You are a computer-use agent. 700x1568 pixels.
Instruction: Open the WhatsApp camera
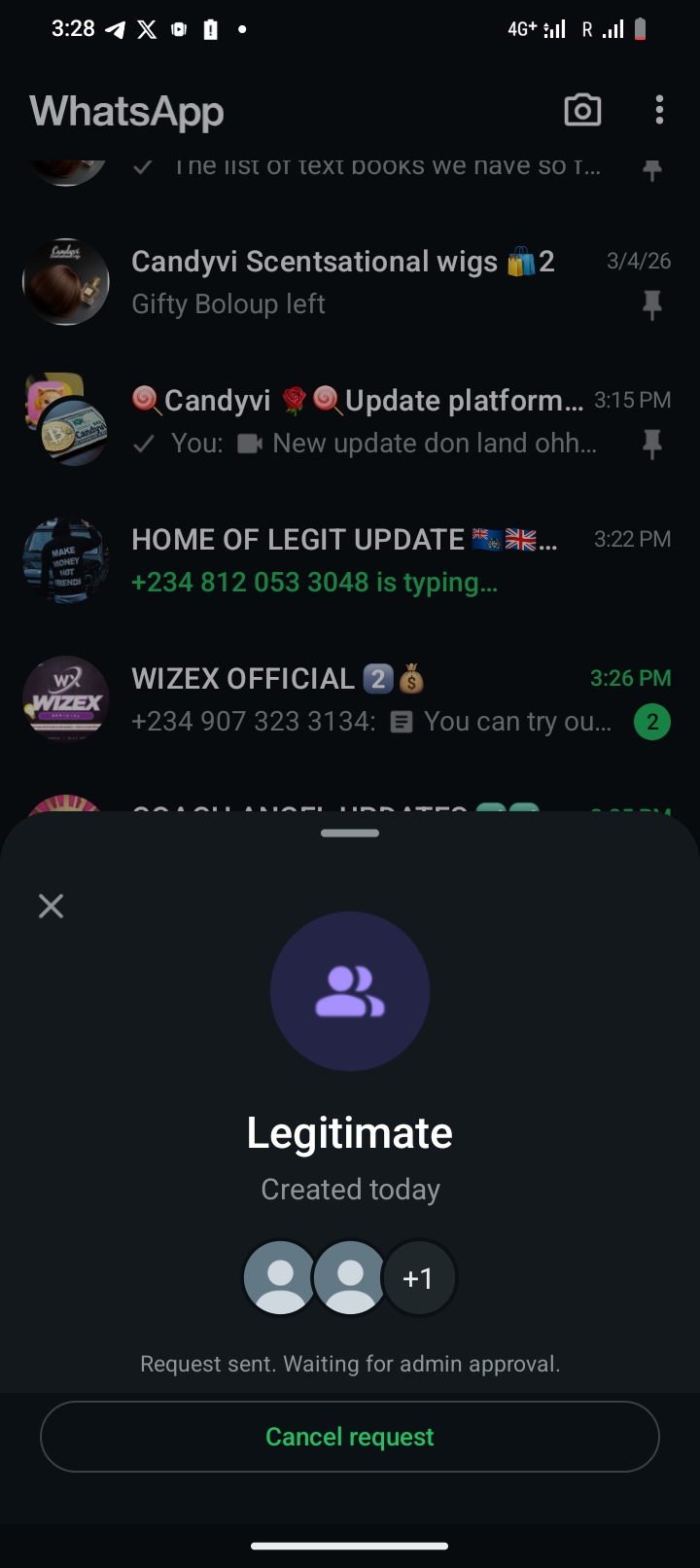tap(582, 110)
